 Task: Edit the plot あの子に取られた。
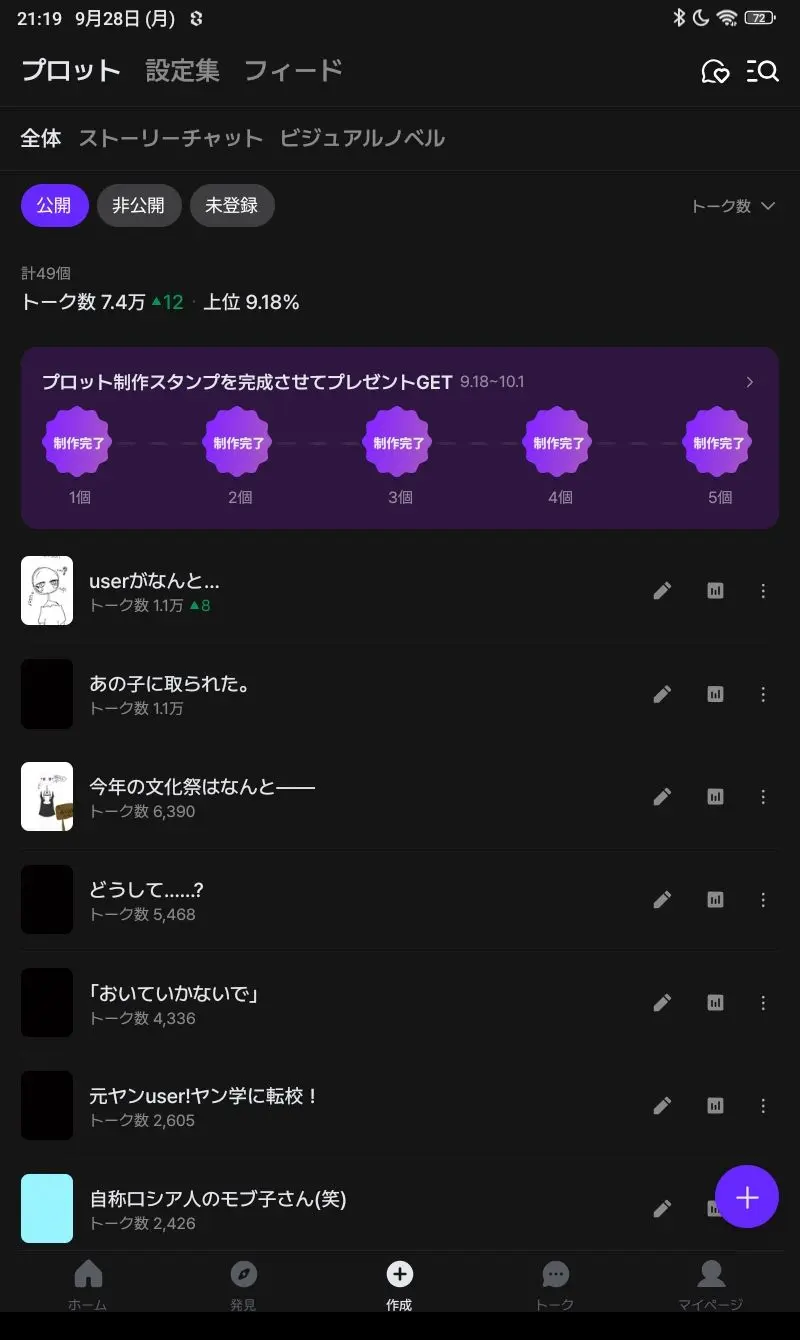click(662, 694)
